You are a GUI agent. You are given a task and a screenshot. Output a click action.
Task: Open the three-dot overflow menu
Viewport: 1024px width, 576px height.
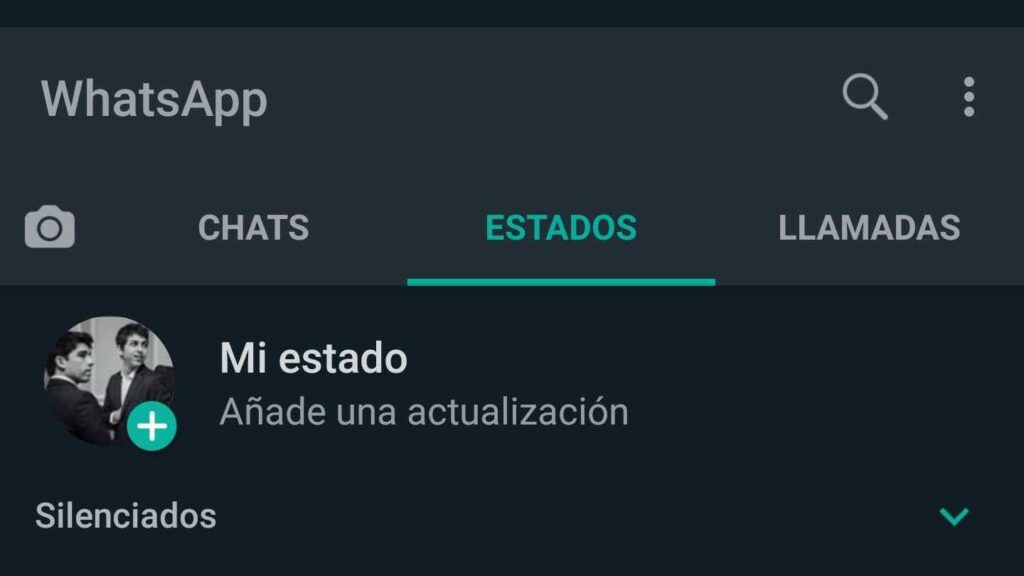click(x=968, y=98)
